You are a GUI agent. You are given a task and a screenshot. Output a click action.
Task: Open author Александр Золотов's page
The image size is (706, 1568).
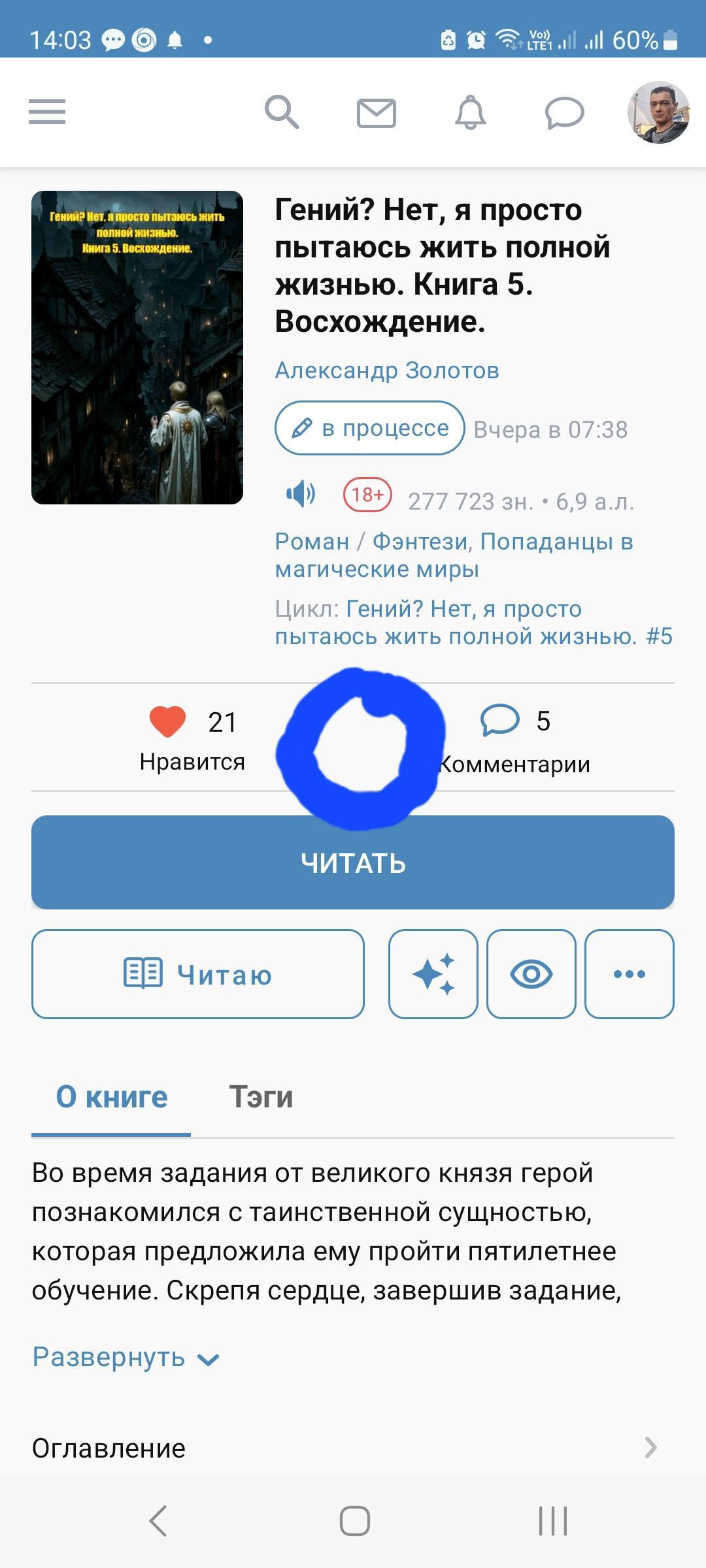[x=387, y=370]
